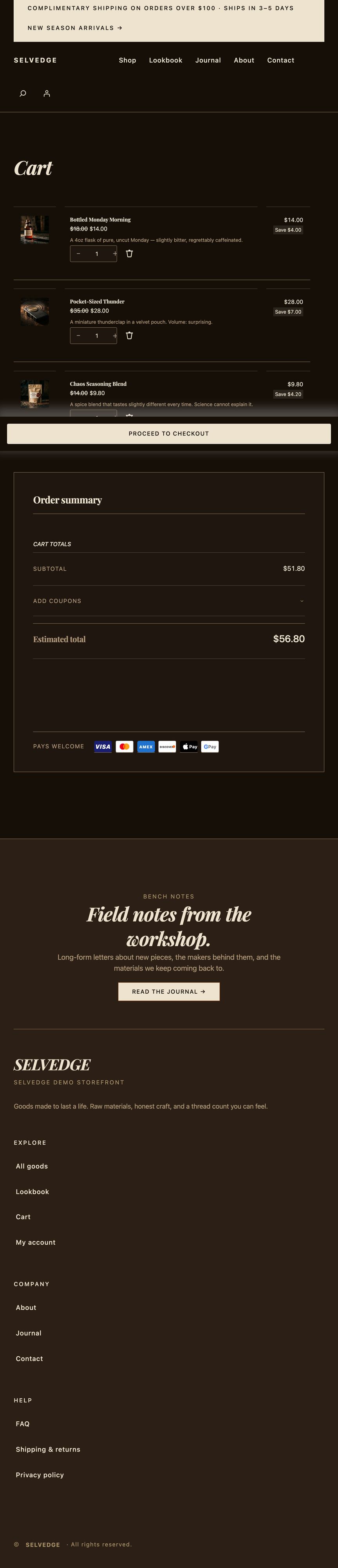Image resolution: width=338 pixels, height=1568 pixels.
Task: Delete Pocket-Sized Thunder from cart
Action: coord(130,336)
